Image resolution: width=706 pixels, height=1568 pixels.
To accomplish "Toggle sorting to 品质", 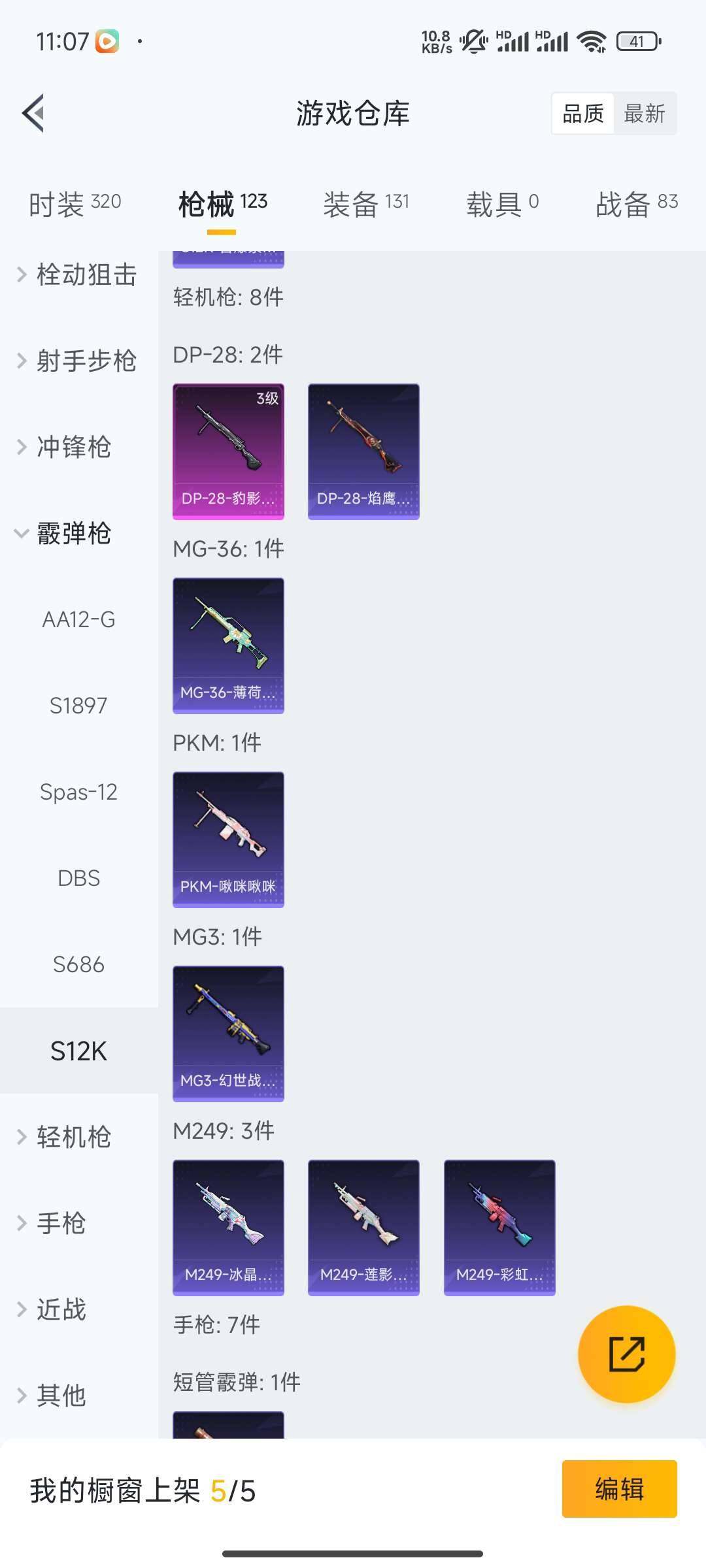I will (x=583, y=114).
